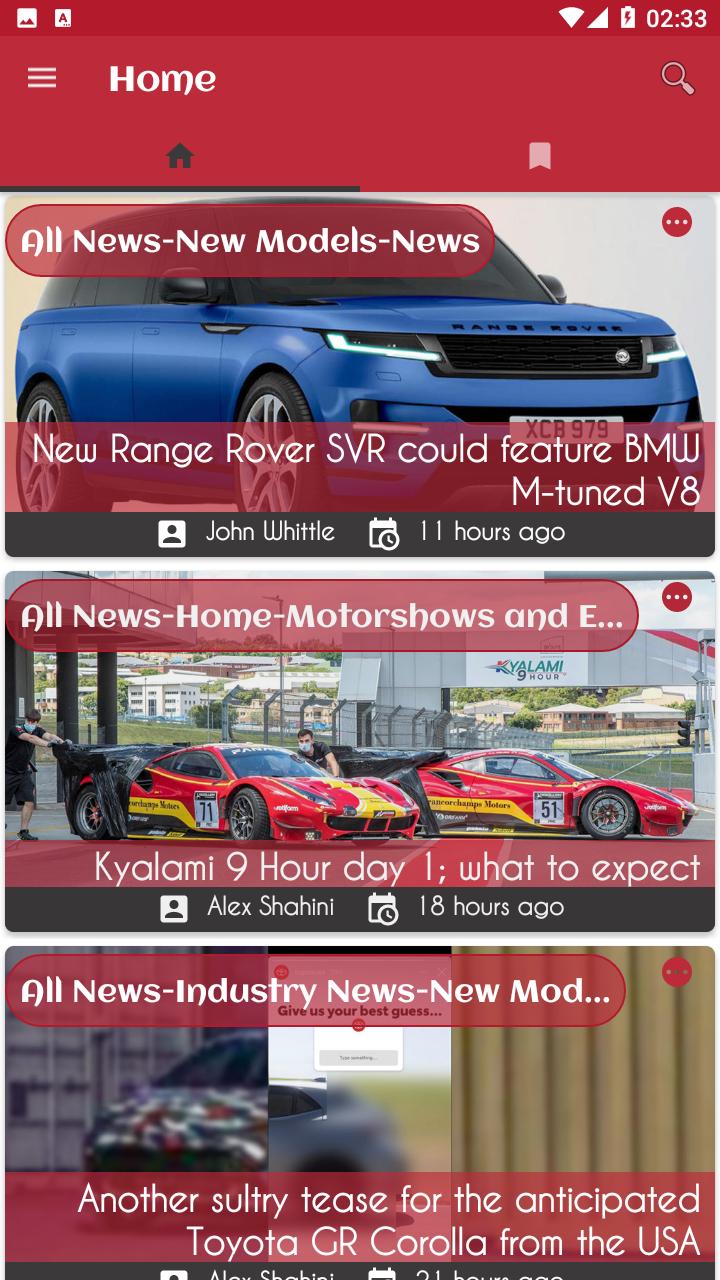Tap the All News-Home-Motorshows category chip
Screen dimensions: 720x1280
321,616
